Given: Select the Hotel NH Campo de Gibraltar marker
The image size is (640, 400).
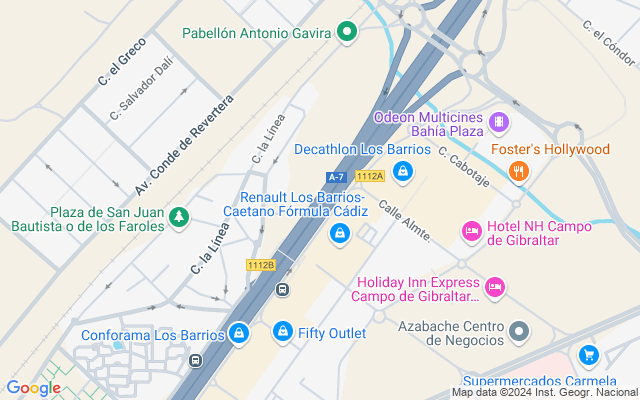Looking at the screenshot, I should [x=471, y=232].
